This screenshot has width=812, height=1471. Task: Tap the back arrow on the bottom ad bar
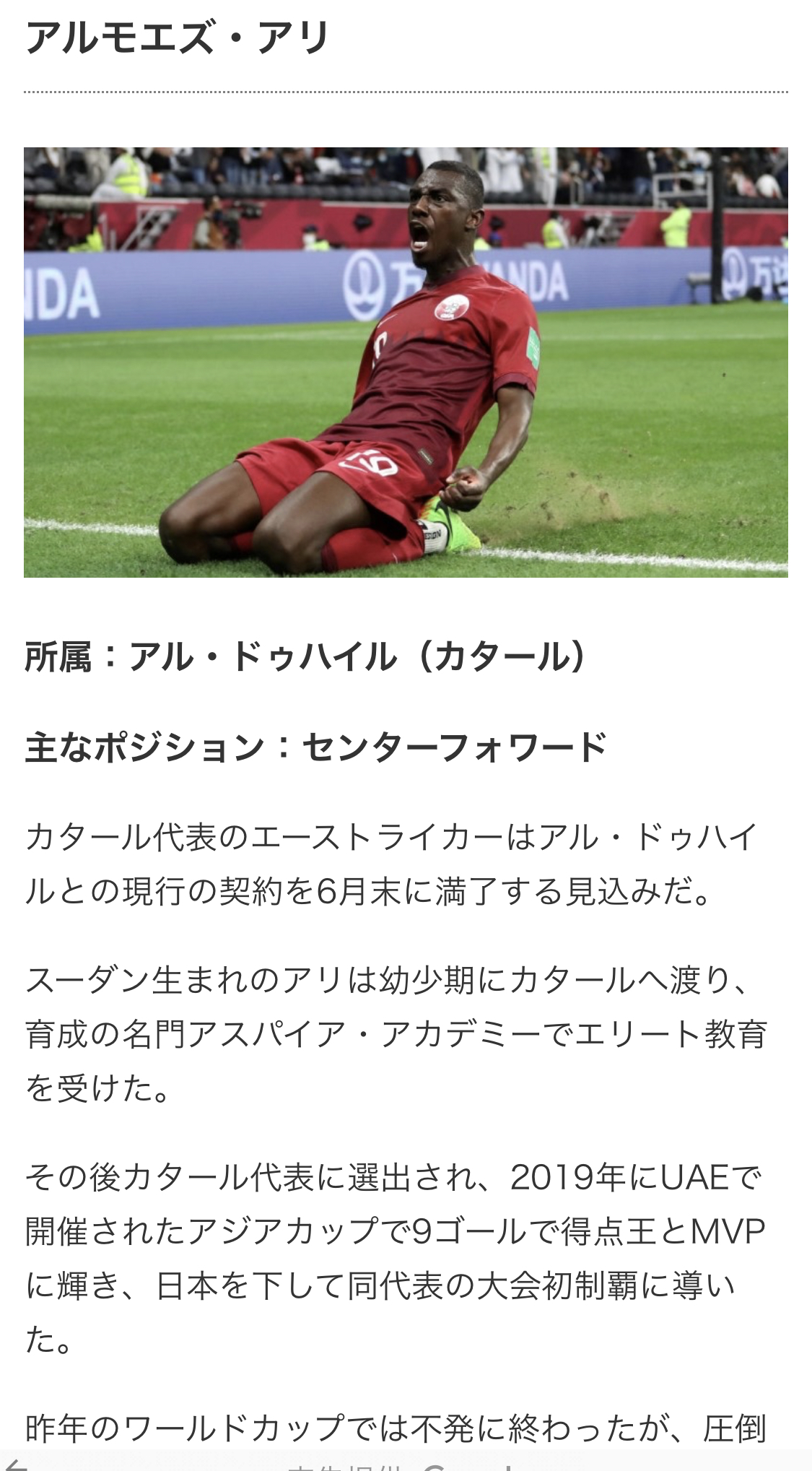click(16, 1465)
